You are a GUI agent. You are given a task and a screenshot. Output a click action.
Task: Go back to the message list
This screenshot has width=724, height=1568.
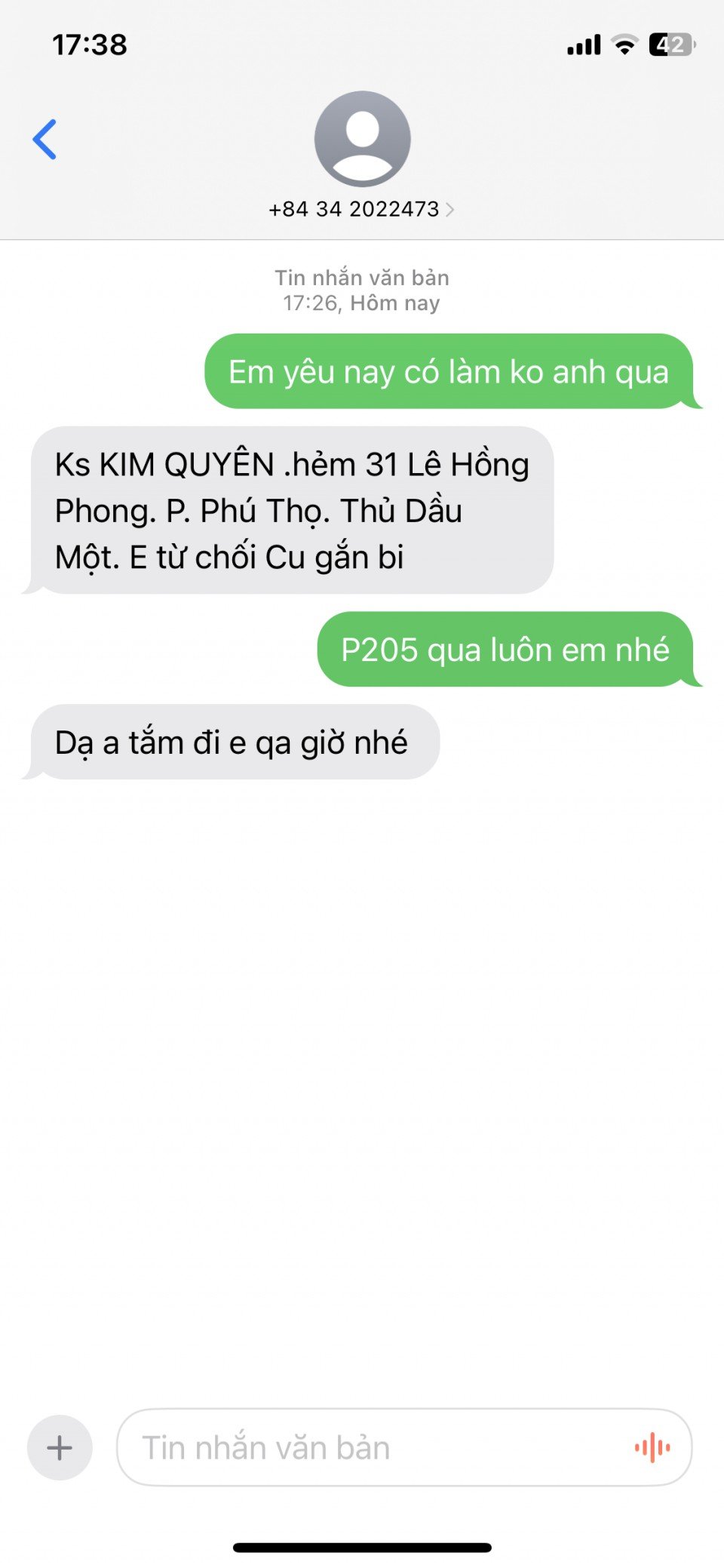coord(45,140)
